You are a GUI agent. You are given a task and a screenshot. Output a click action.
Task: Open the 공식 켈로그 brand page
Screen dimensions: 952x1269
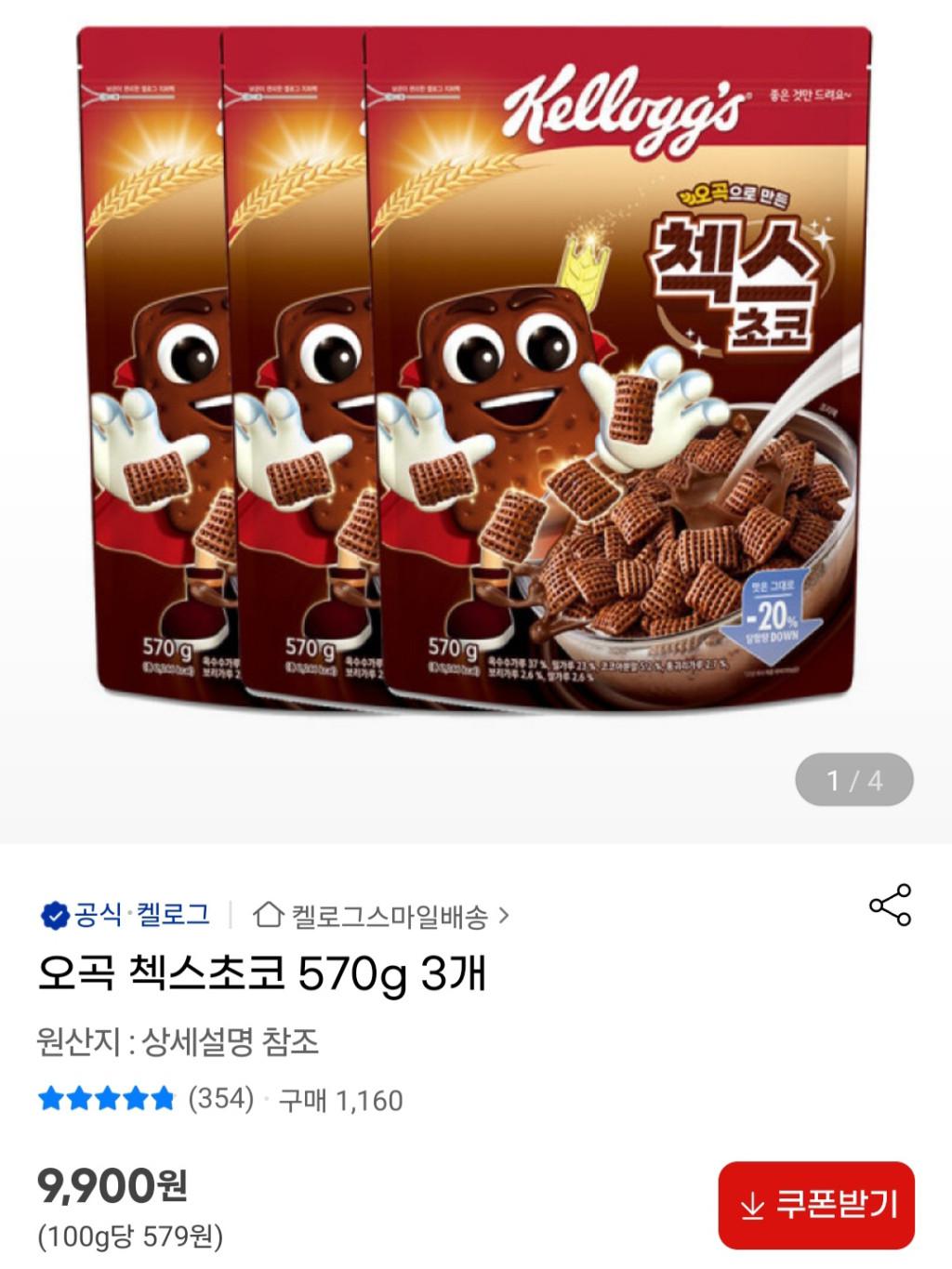coord(126,915)
